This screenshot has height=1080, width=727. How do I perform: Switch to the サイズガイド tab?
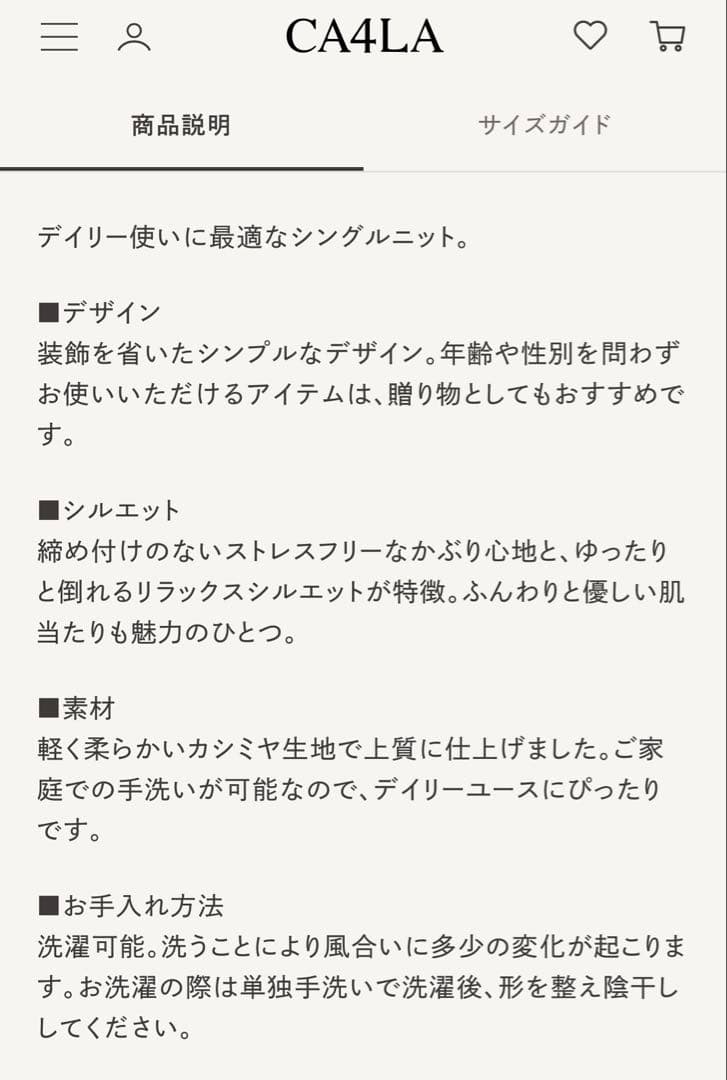(544, 125)
